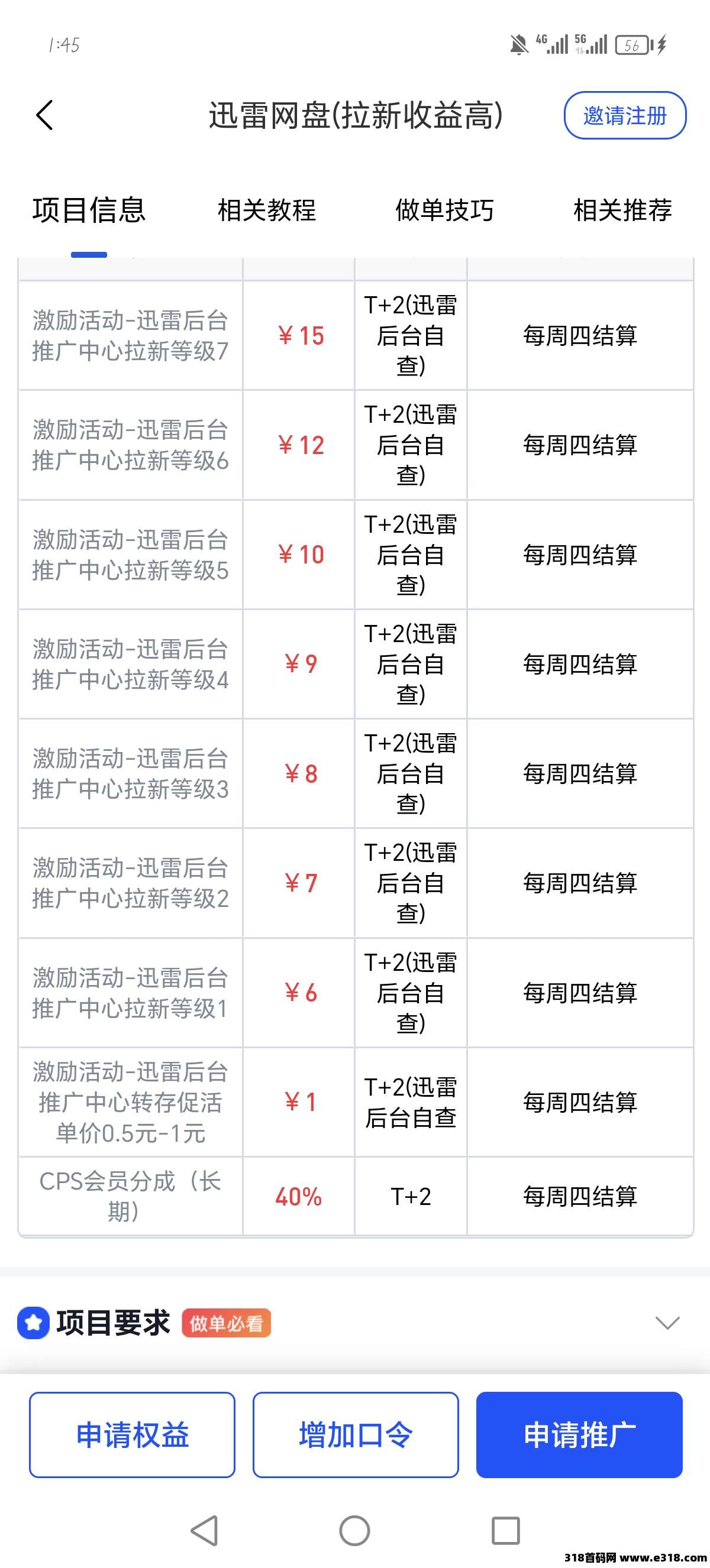
Task: Switch to the 项目信息 tab
Action: [89, 210]
